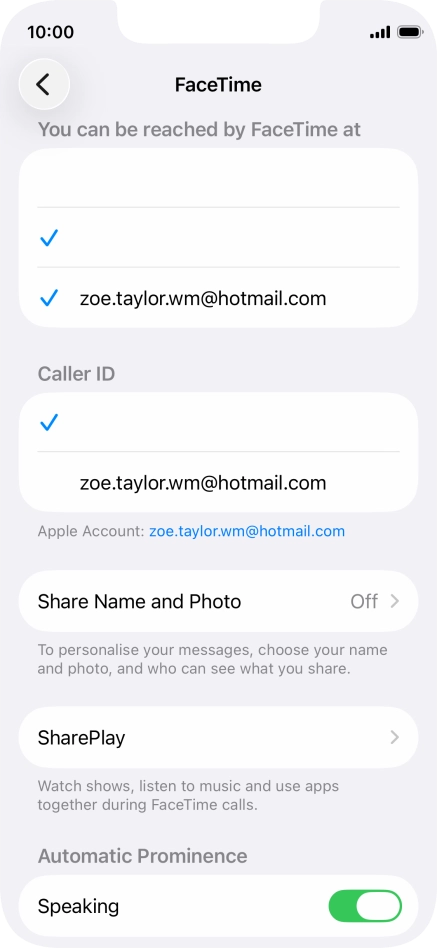Turn off the Speaking toggle
Viewport: 437px width, 948px height.
coord(365,906)
